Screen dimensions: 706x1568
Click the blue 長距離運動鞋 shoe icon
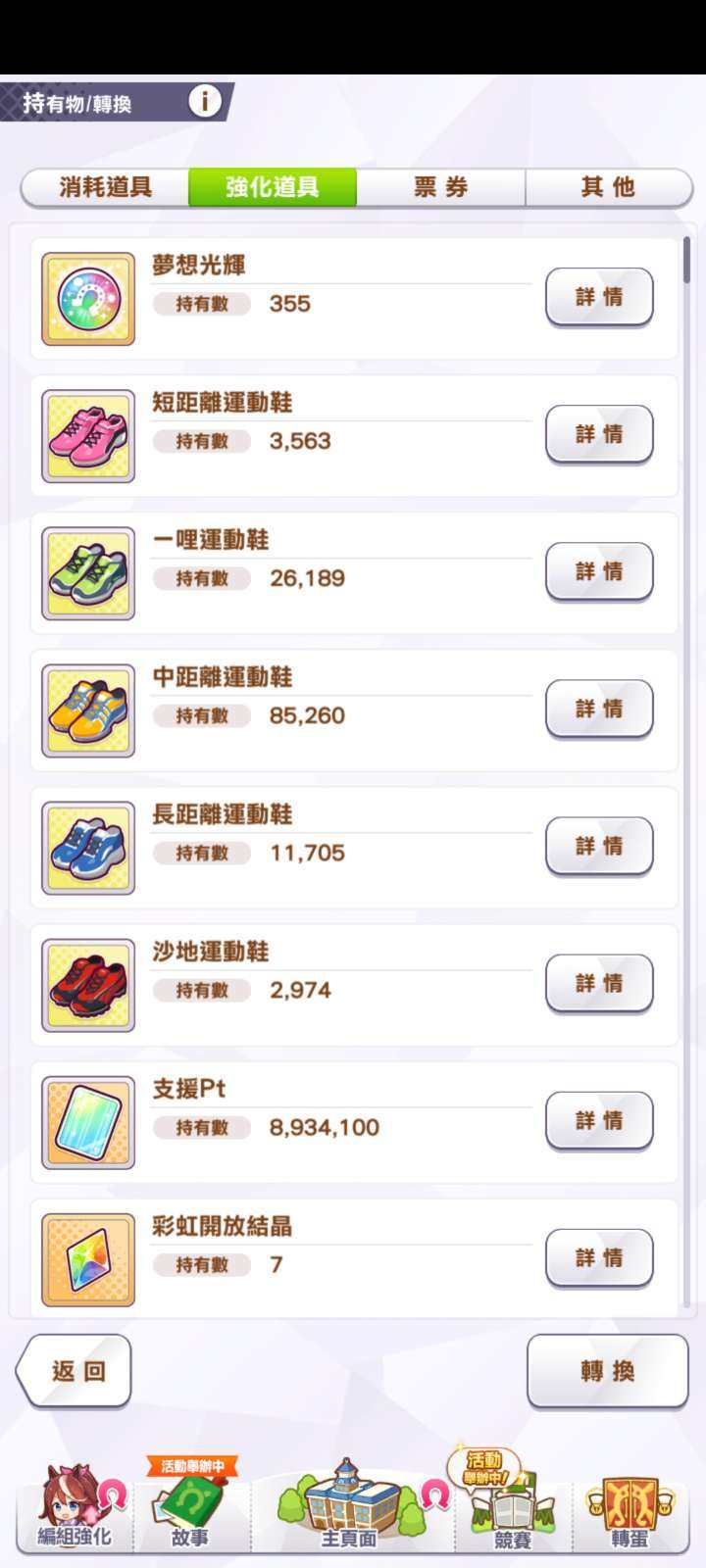87,848
